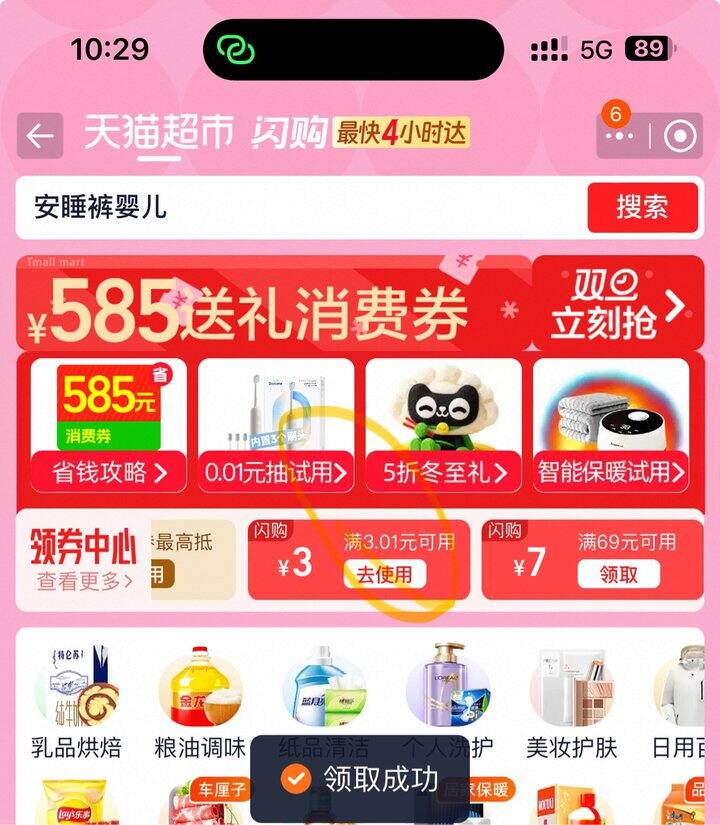Screen dimensions: 720x825
Task: Open the 双12 立刻抢 banner
Action: (617, 303)
